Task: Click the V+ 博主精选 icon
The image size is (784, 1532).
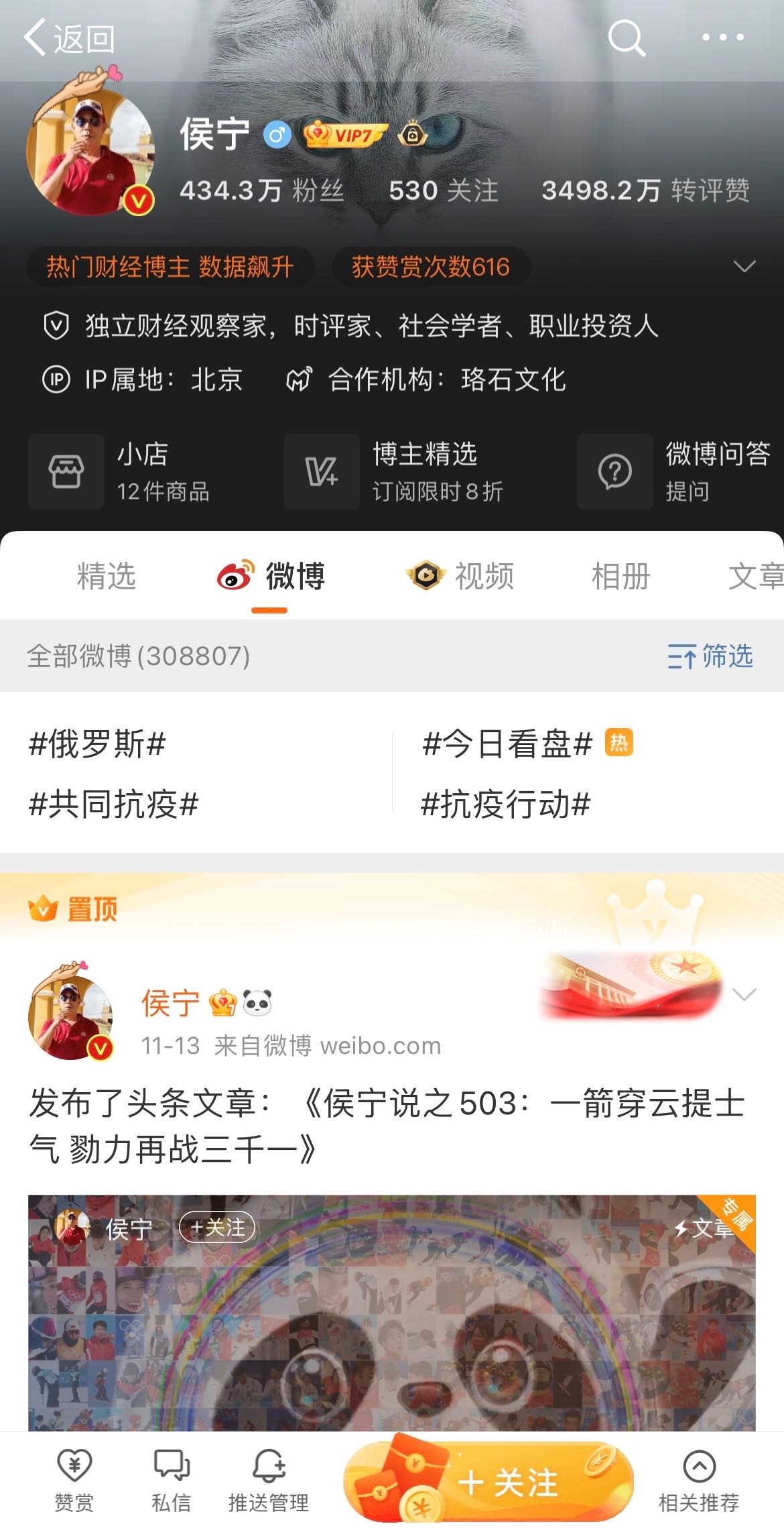Action: point(320,471)
